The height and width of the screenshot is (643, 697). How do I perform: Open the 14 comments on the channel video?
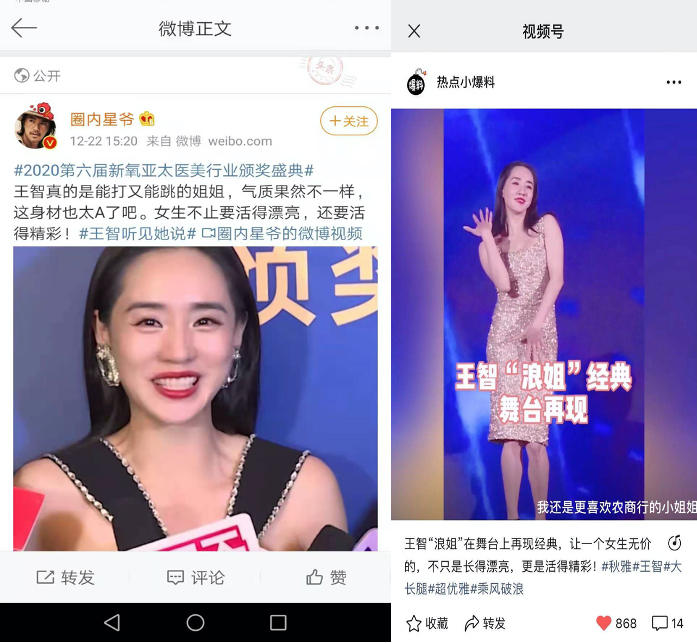[667, 623]
